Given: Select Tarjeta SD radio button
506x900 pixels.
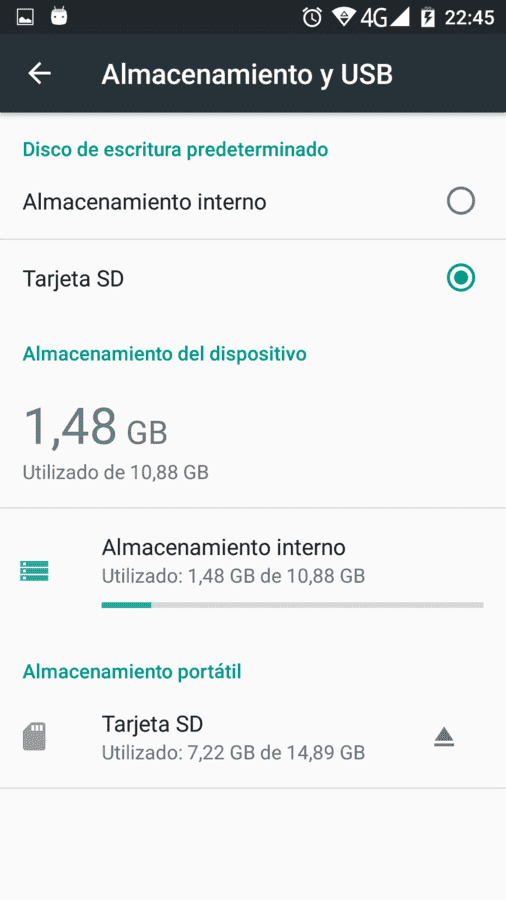Looking at the screenshot, I should click(x=461, y=278).
